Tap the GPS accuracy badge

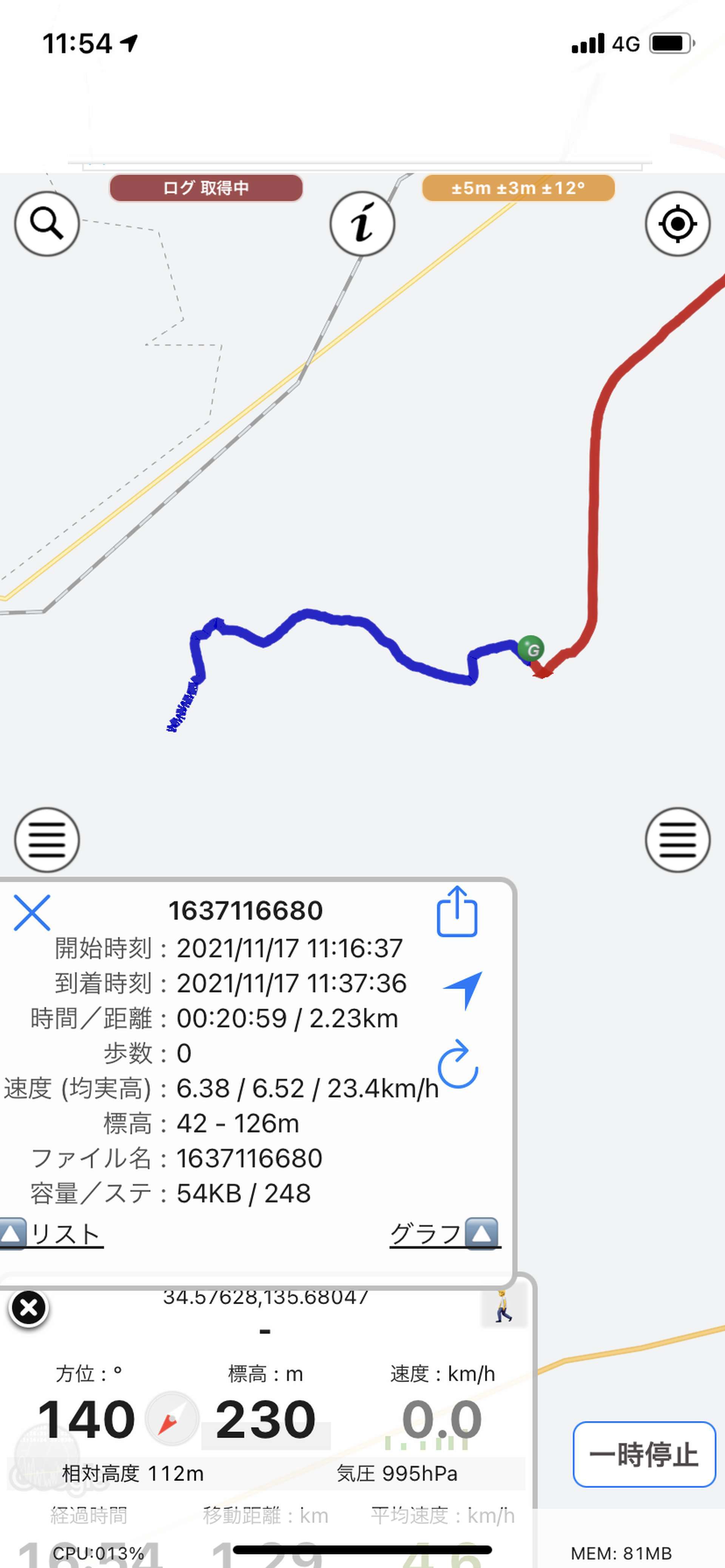tap(518, 188)
